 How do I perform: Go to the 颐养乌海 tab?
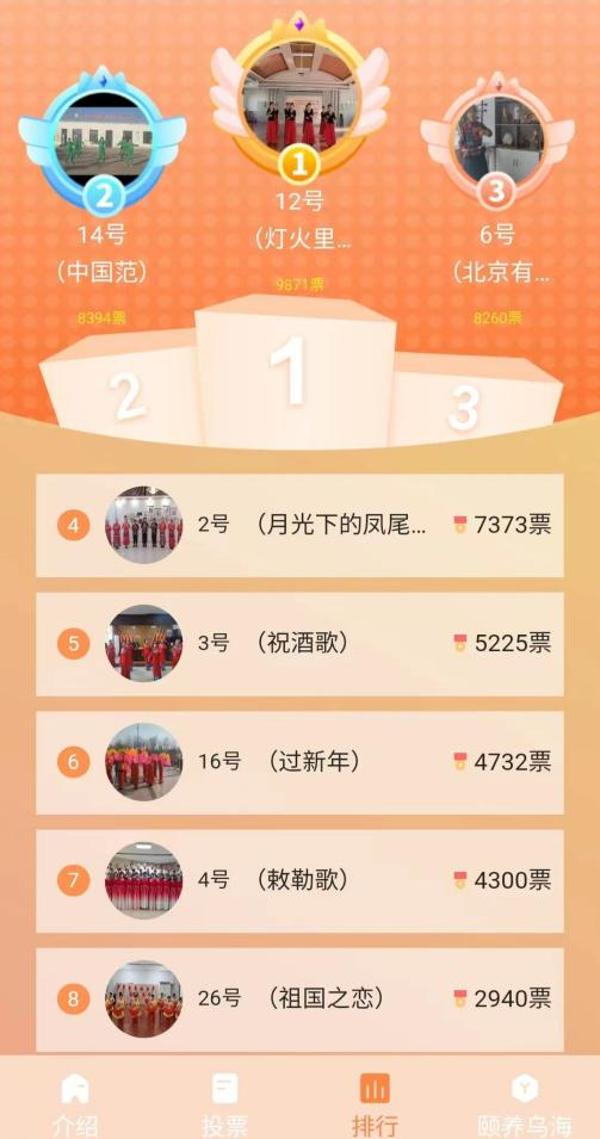tap(525, 1103)
